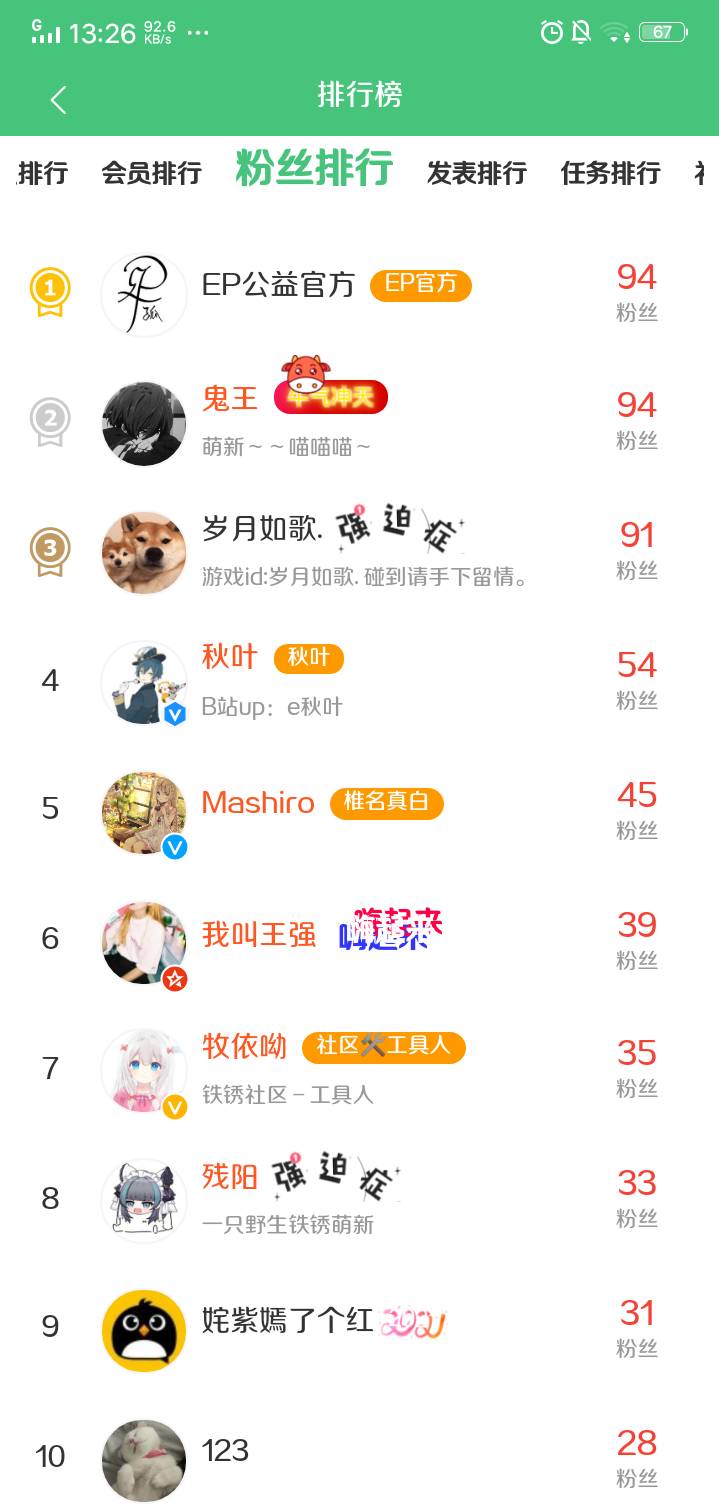Select the 发表排行 tab

[476, 173]
